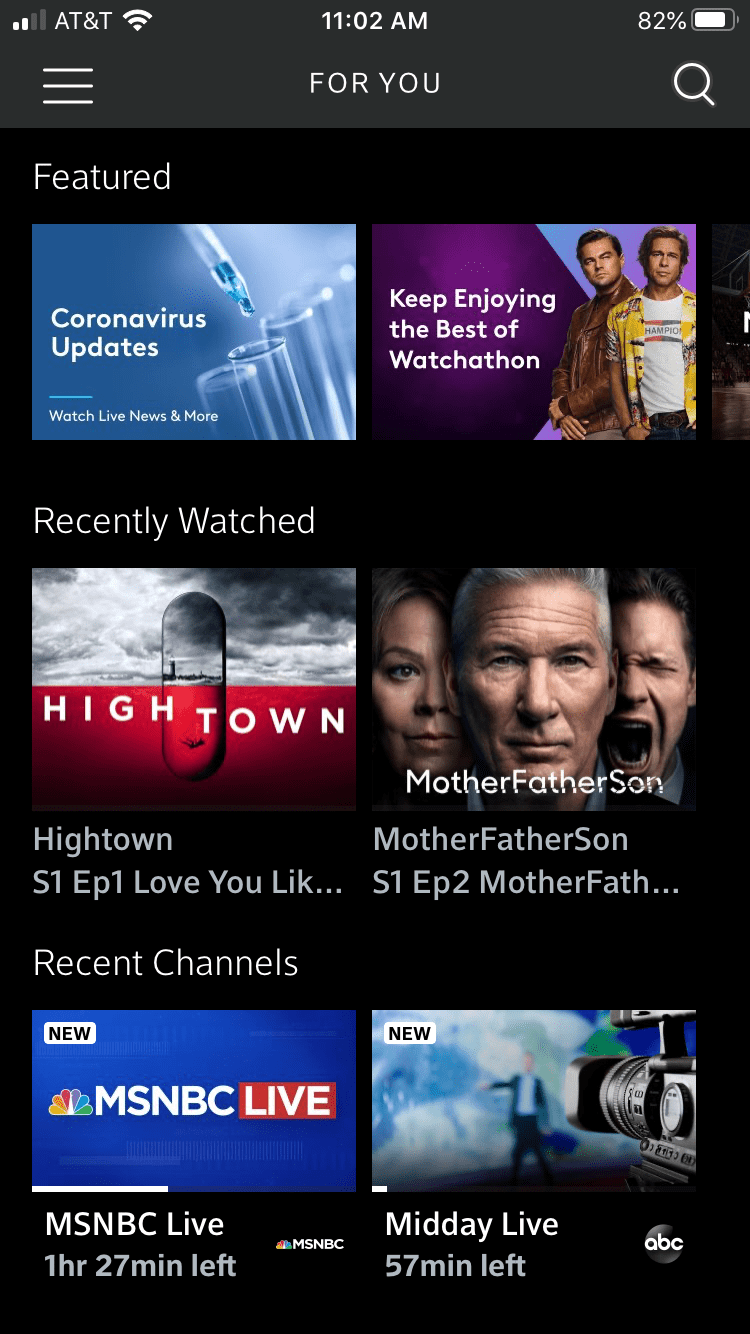Open the MotherFatherSon episode thumbnail
750x1334 pixels.
click(x=534, y=689)
